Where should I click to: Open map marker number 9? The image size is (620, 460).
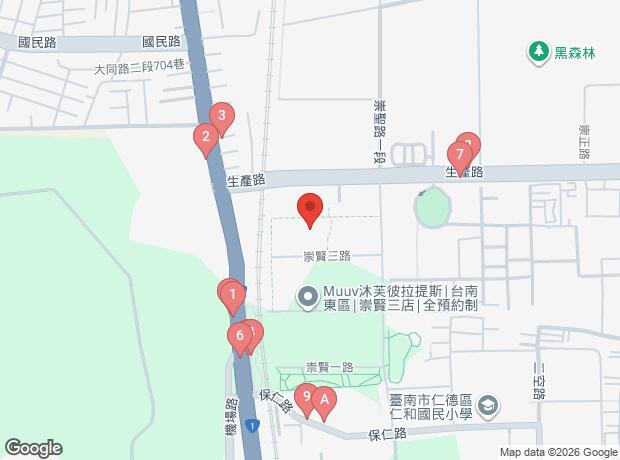point(307,397)
